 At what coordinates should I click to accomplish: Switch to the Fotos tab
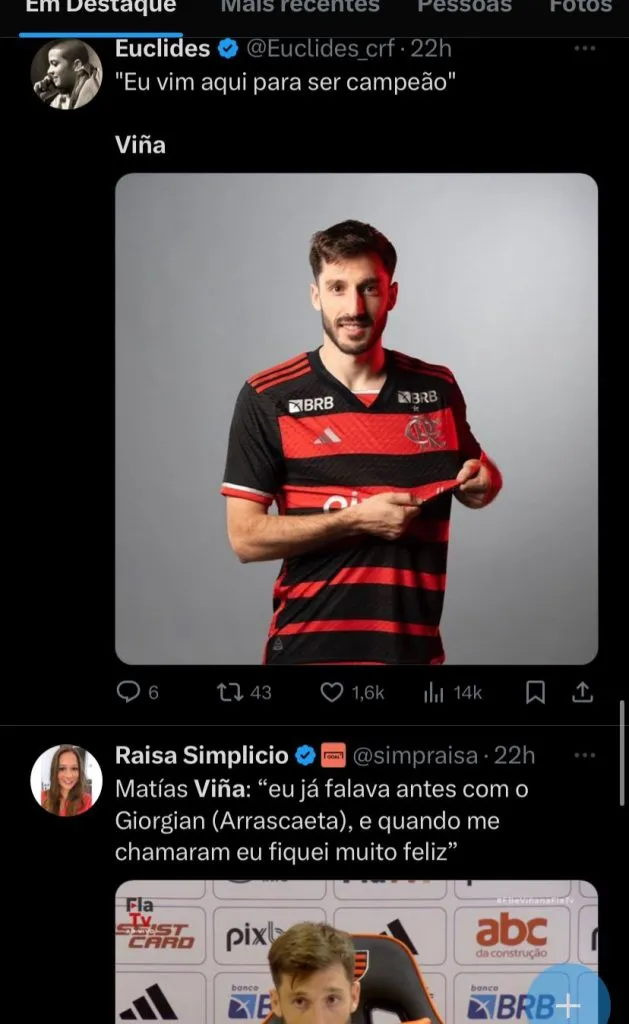(x=581, y=7)
